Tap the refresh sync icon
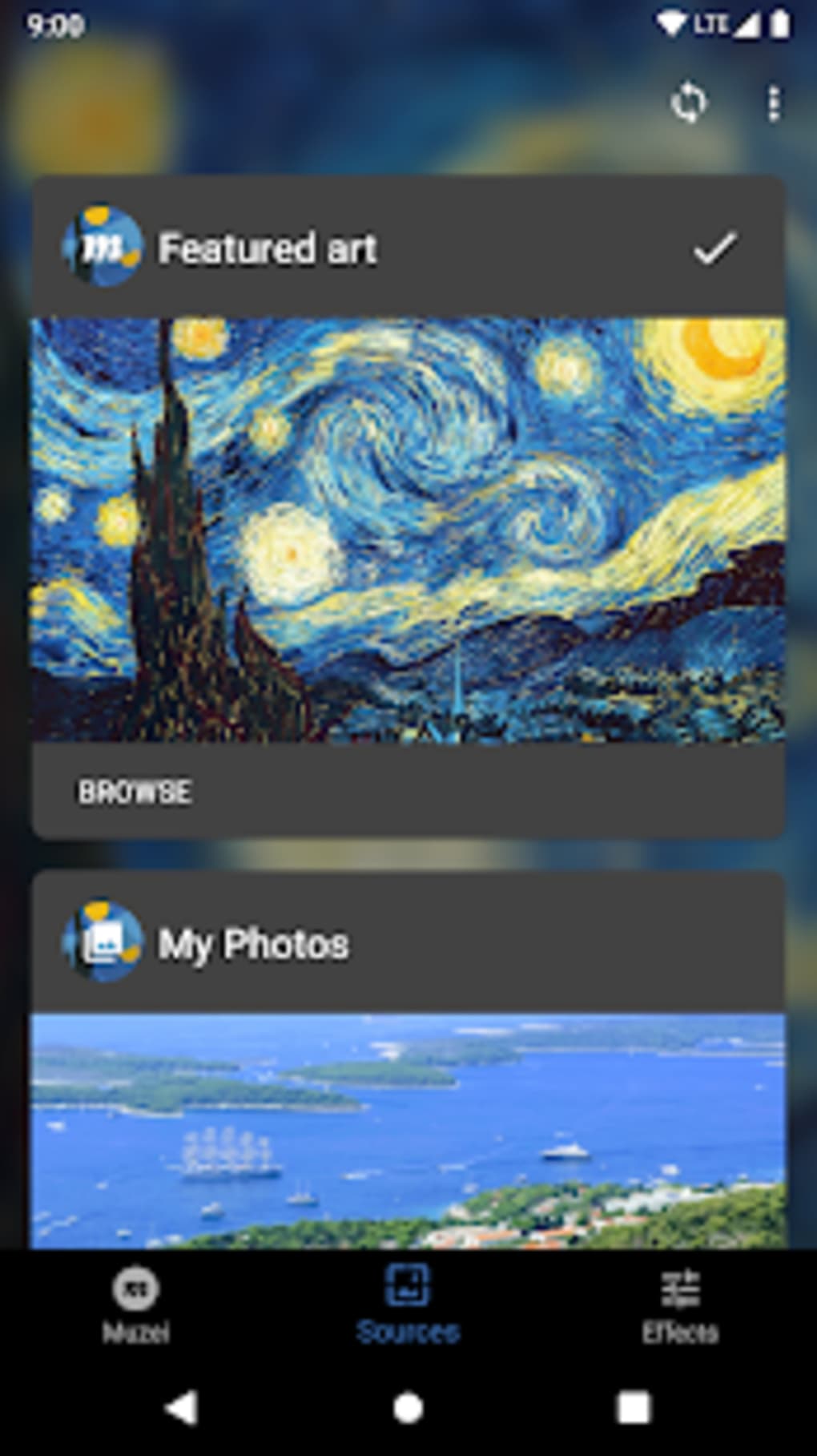This screenshot has height=1456, width=817. coord(689,103)
